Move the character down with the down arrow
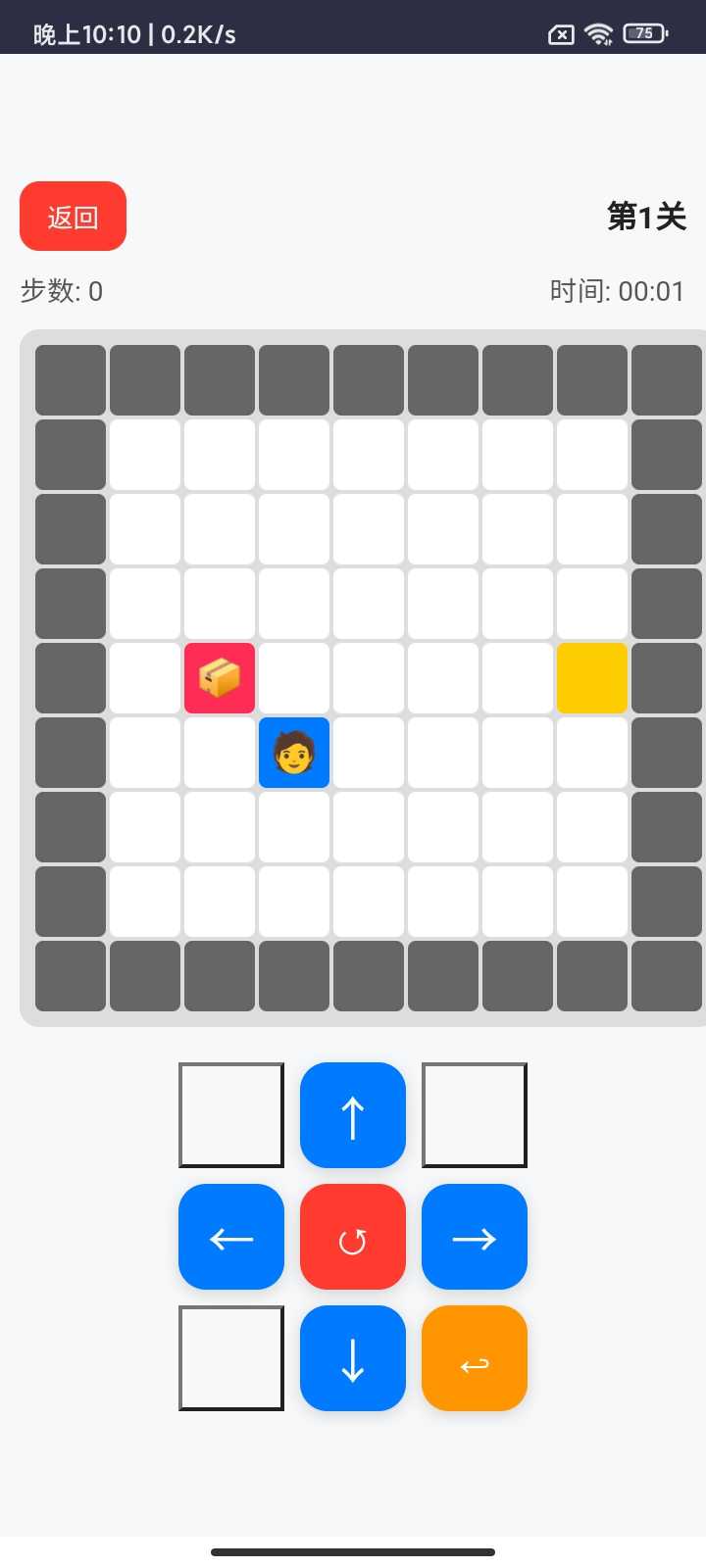 353,1358
